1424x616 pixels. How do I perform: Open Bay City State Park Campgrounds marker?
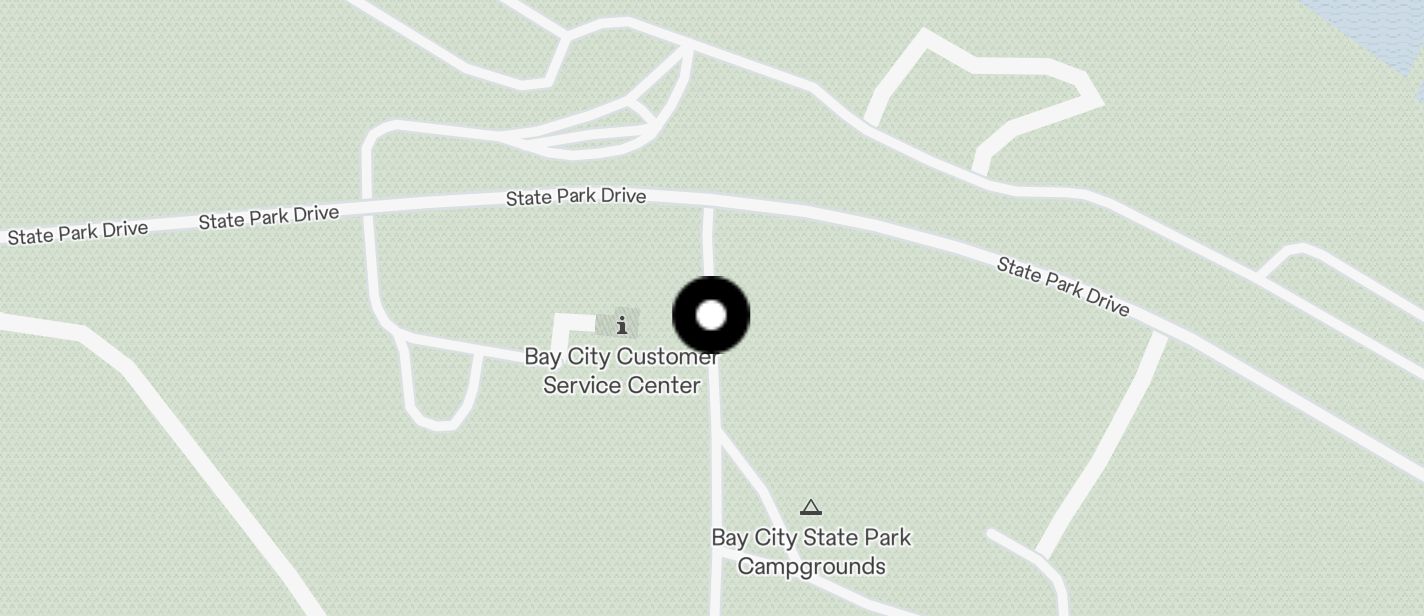811,508
